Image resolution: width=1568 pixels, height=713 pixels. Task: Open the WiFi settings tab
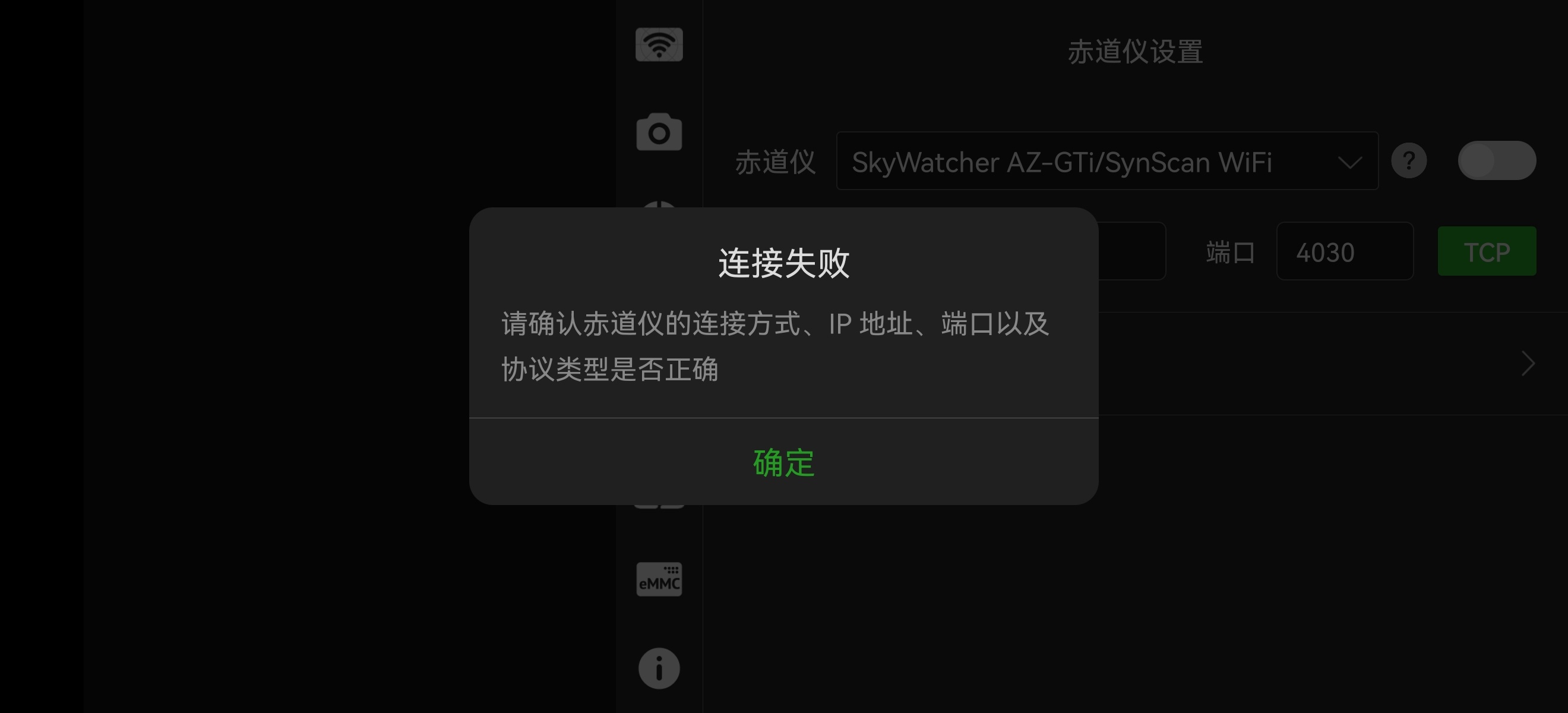pyautogui.click(x=659, y=45)
